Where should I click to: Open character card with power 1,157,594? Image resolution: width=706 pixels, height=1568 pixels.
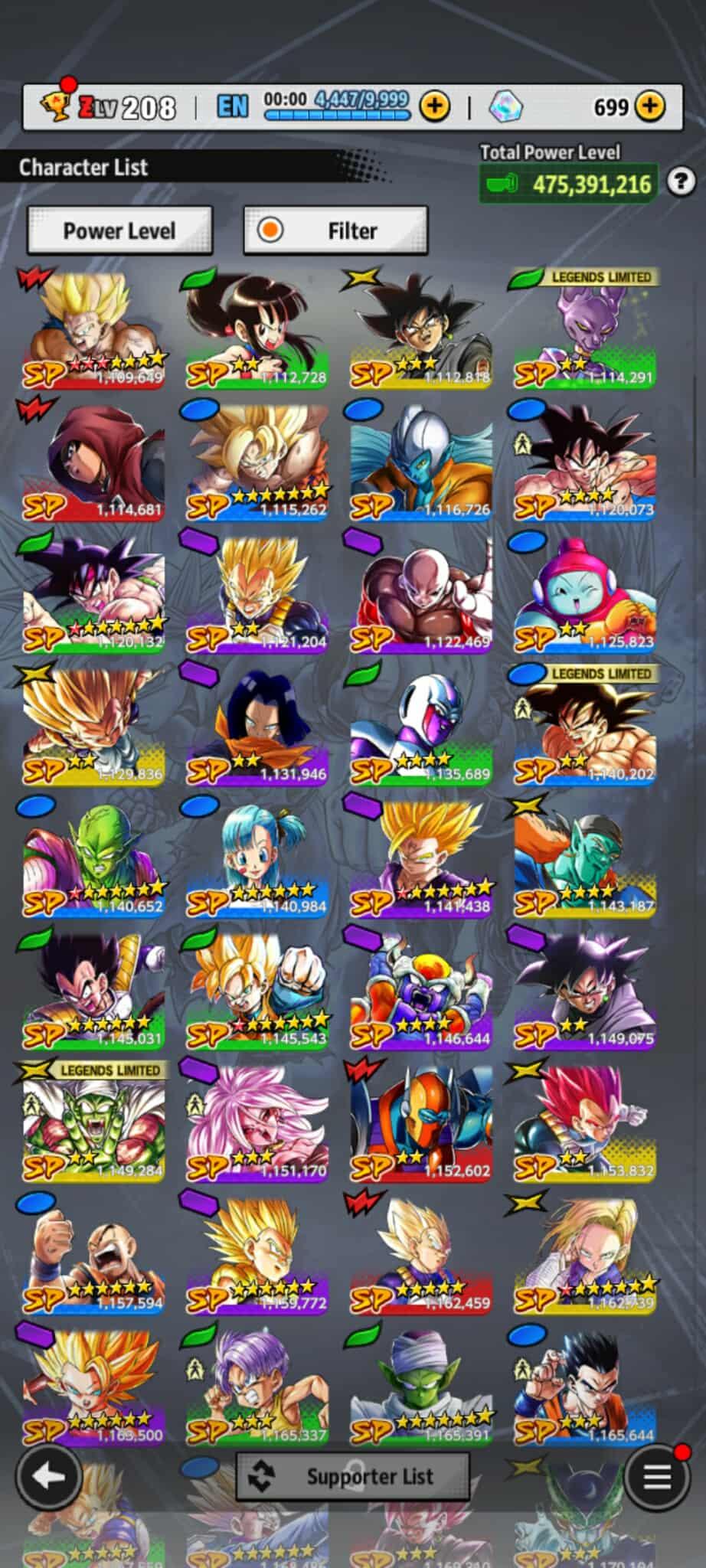pos(93,1256)
